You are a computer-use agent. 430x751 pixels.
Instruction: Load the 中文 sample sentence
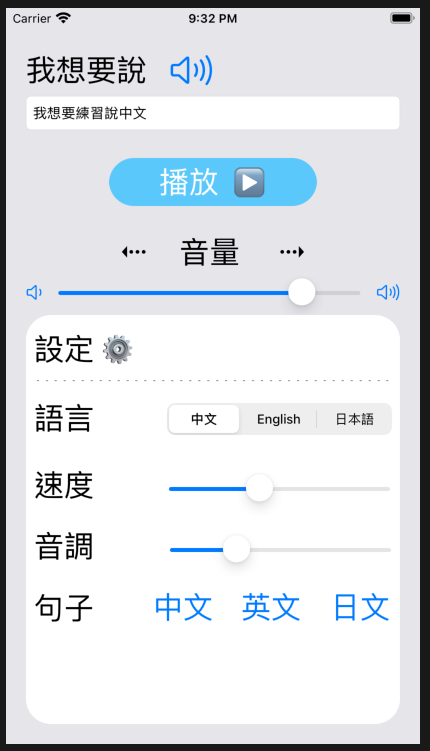pyautogui.click(x=183, y=607)
